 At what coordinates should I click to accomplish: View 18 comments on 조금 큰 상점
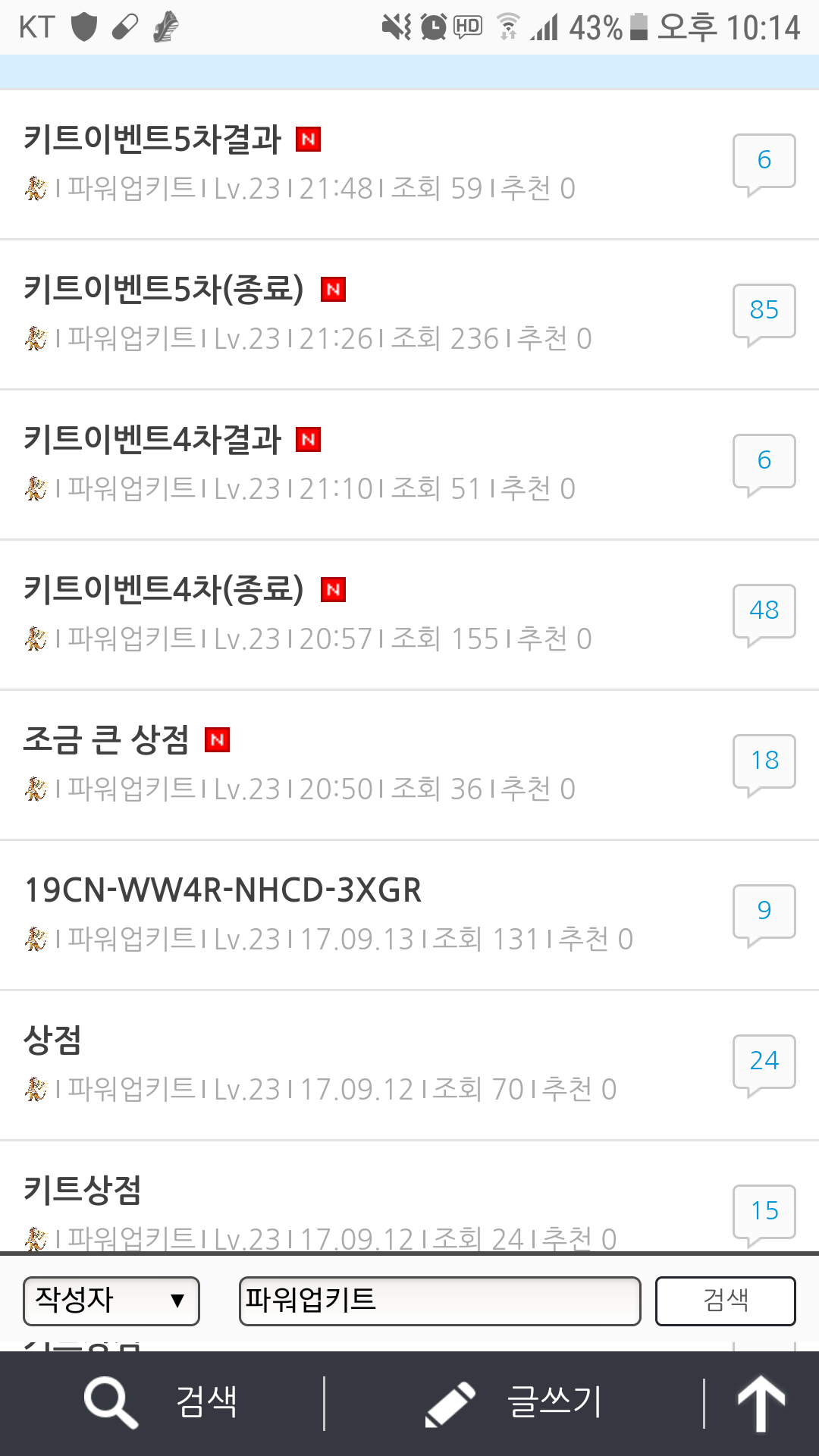pos(764,761)
